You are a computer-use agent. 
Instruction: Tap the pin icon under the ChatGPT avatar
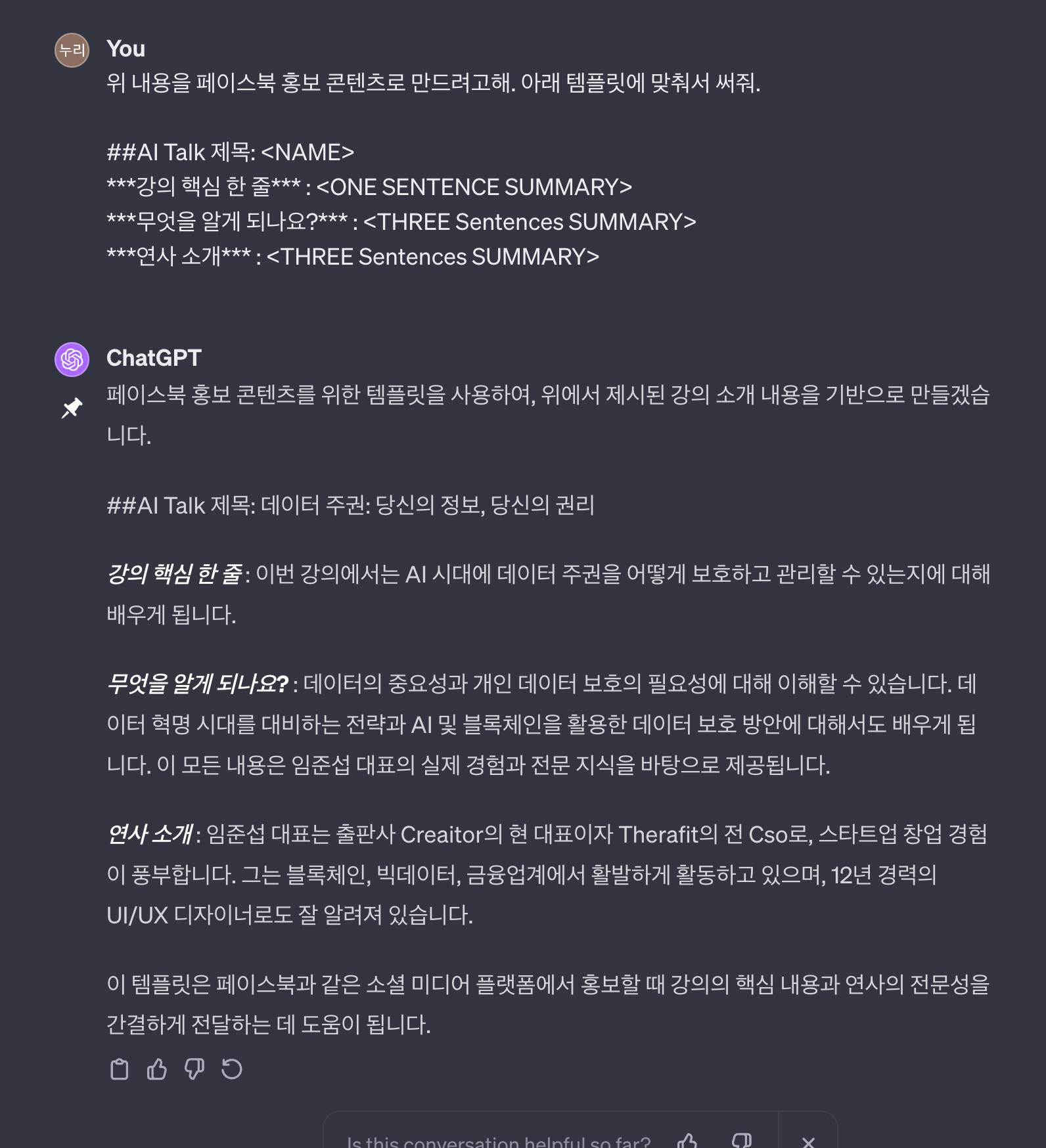tap(72, 408)
